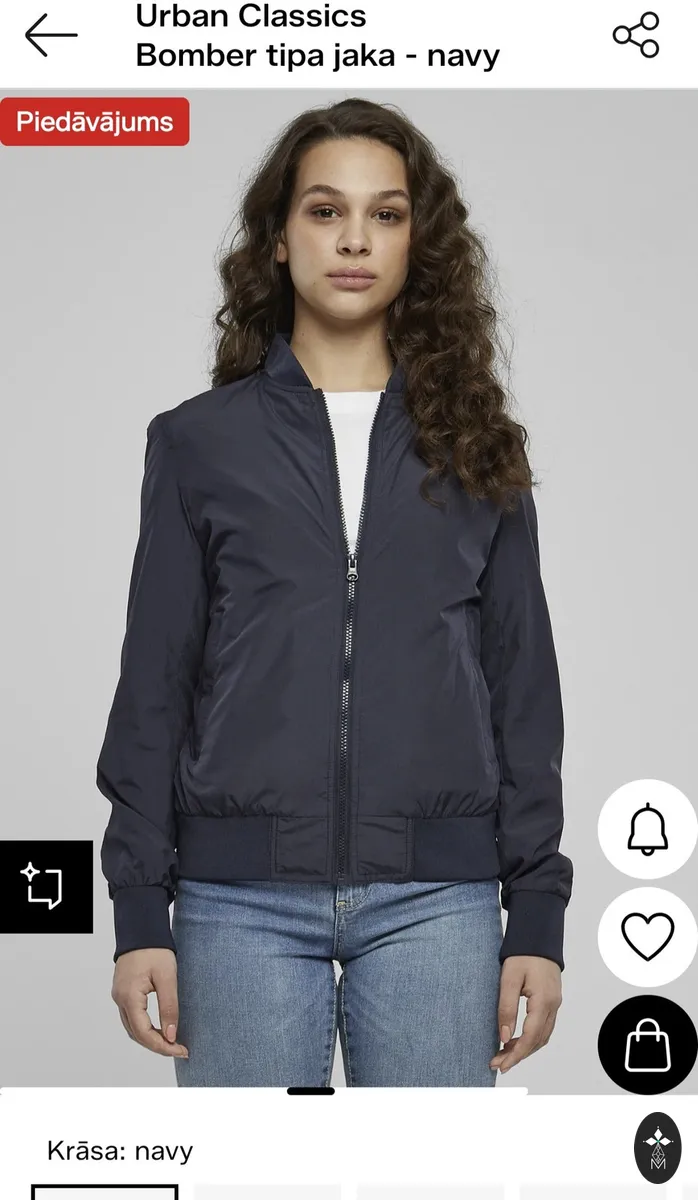
Task: Go back using the arrow
Action: (x=51, y=36)
